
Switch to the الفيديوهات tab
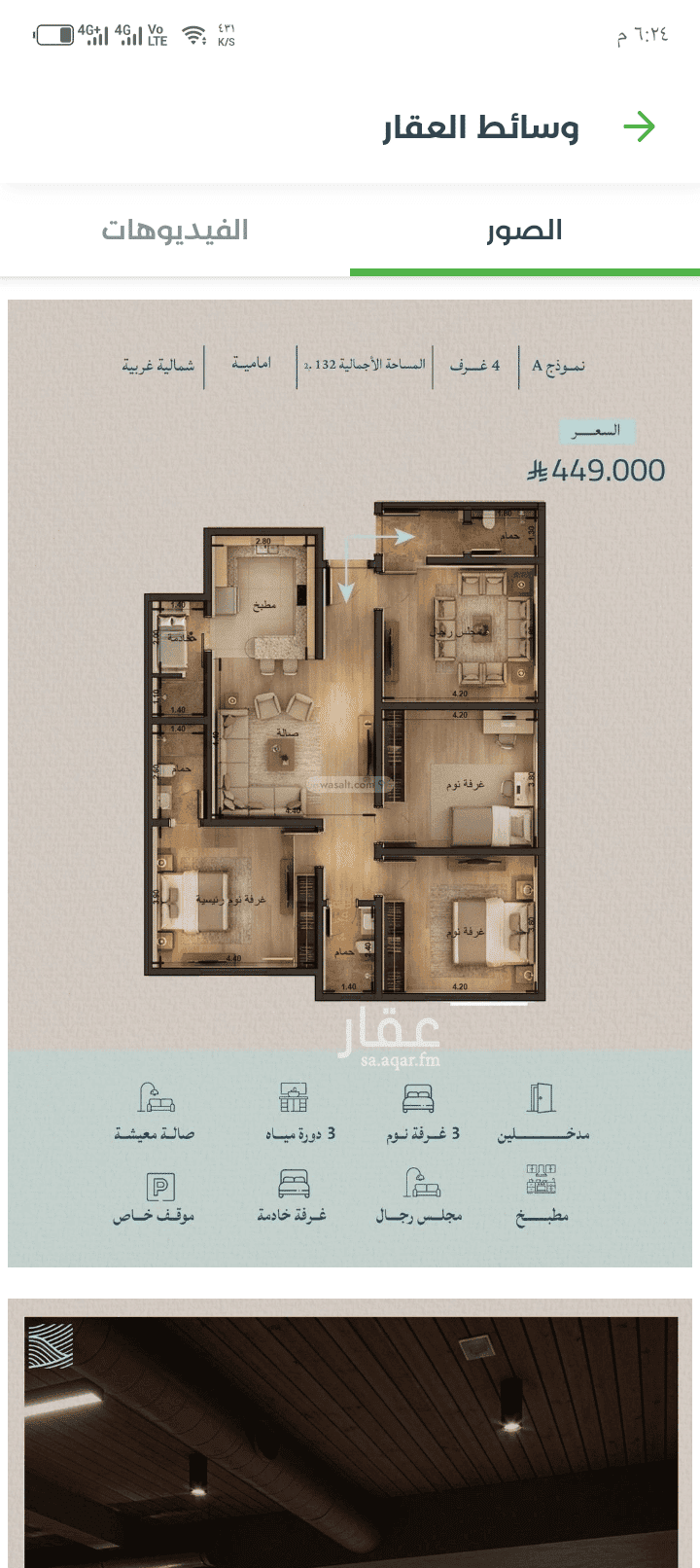[x=175, y=231]
